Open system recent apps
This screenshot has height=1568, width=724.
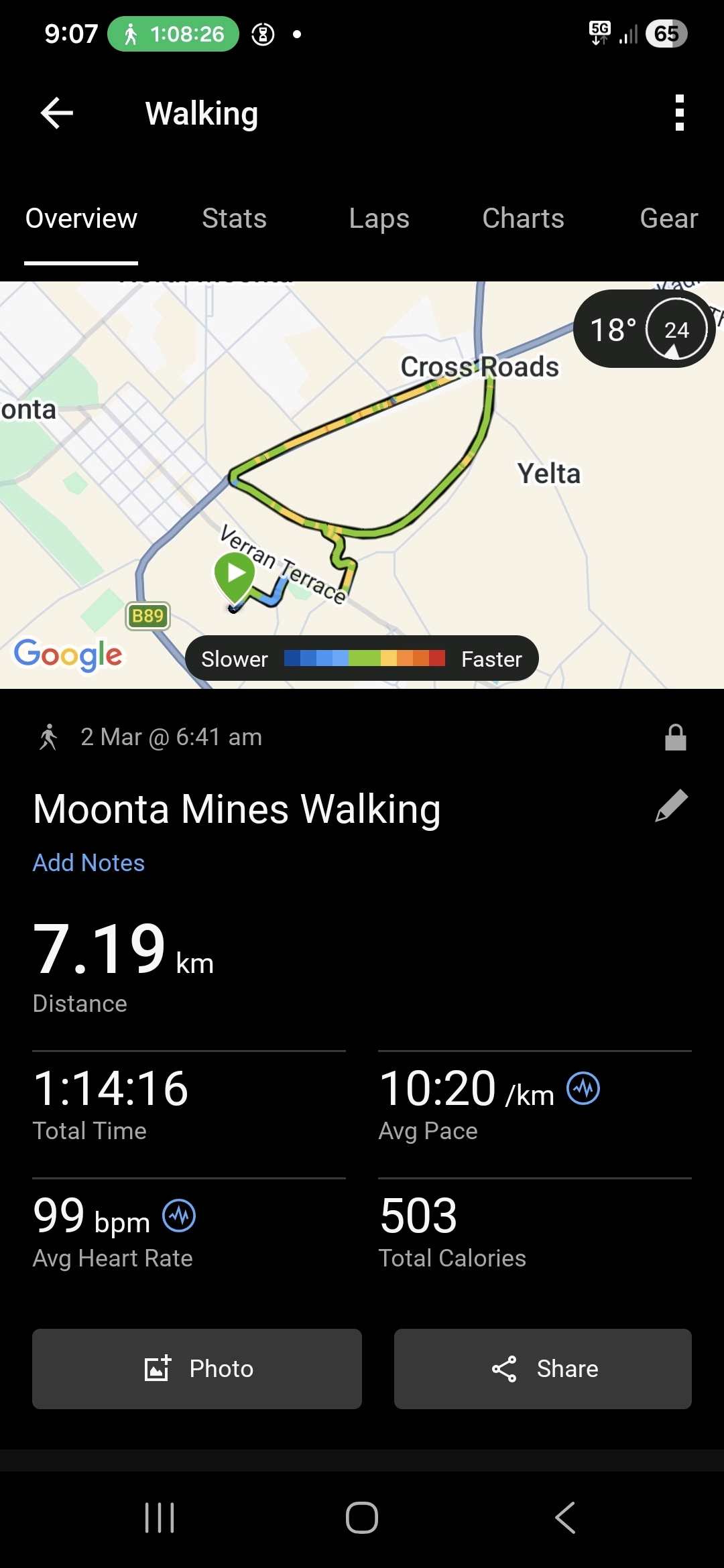[160, 1518]
